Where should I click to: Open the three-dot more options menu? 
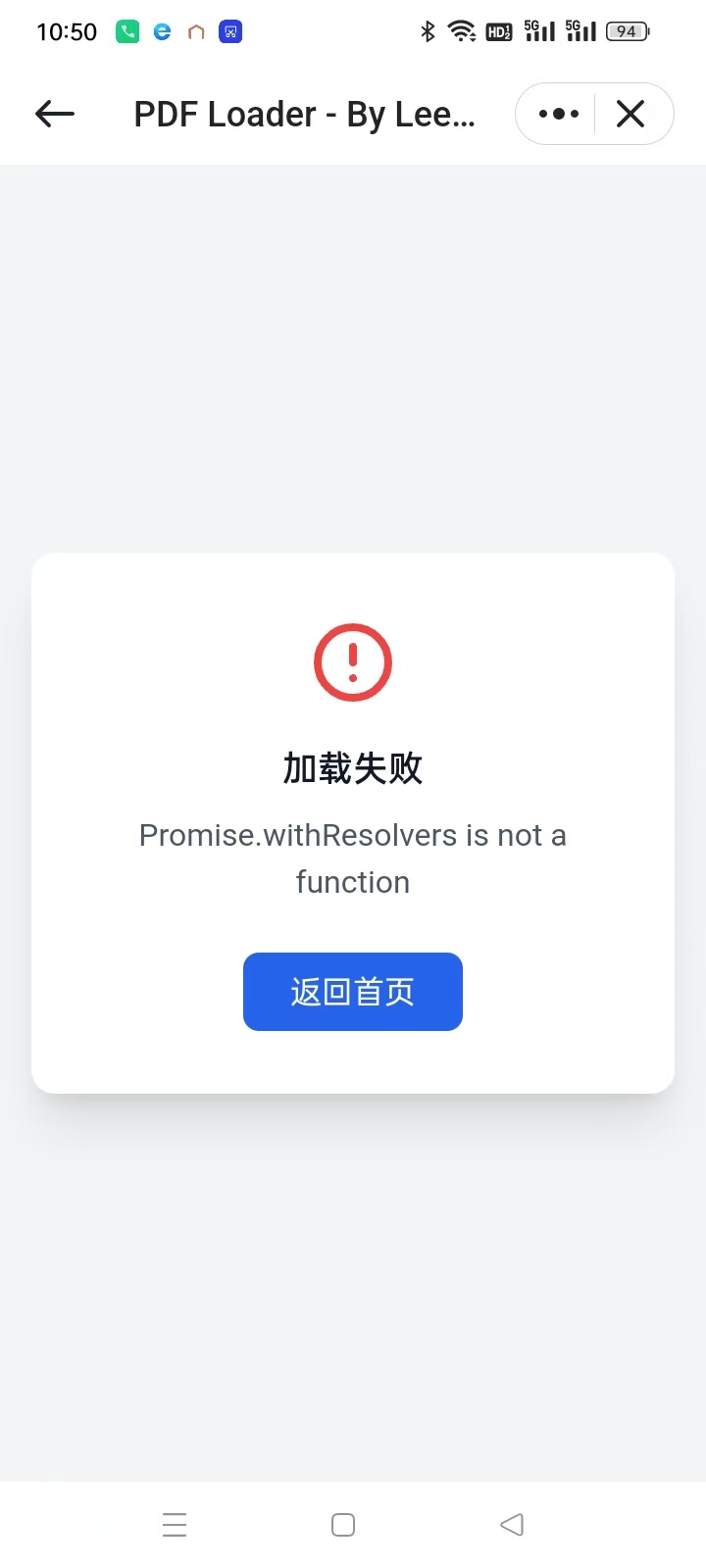(x=558, y=115)
